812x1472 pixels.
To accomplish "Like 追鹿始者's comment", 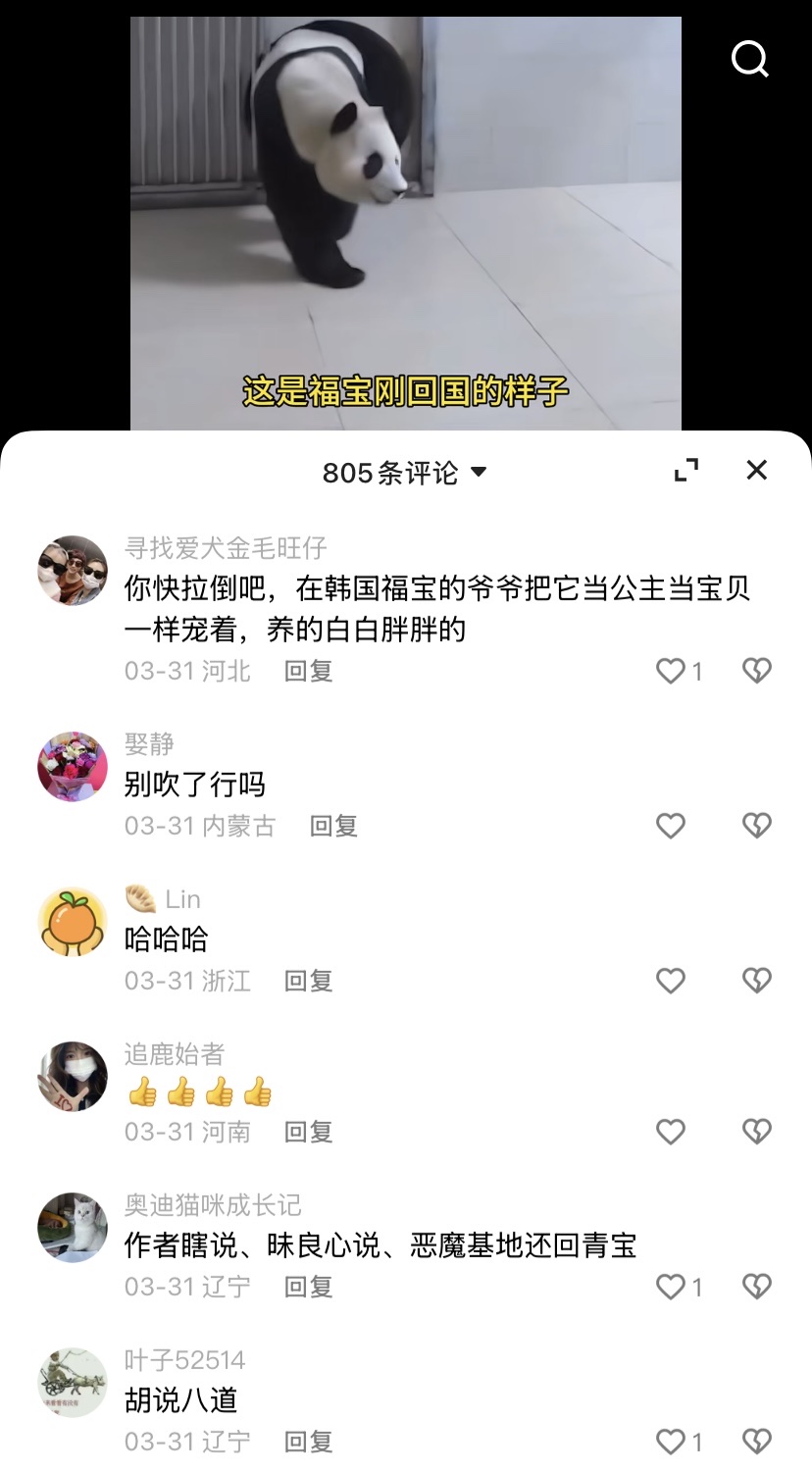I will pos(671,1132).
